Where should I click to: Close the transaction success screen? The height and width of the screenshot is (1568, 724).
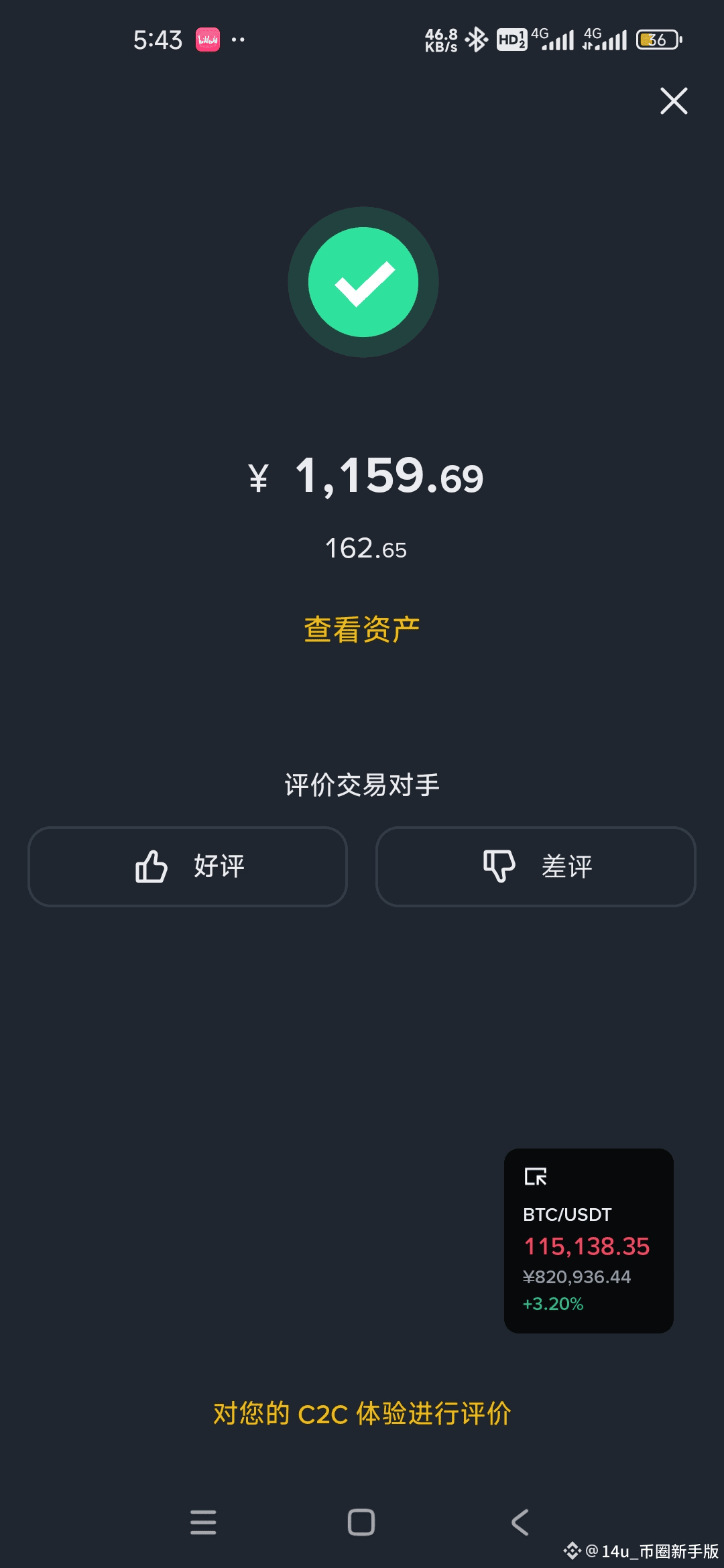(x=673, y=101)
